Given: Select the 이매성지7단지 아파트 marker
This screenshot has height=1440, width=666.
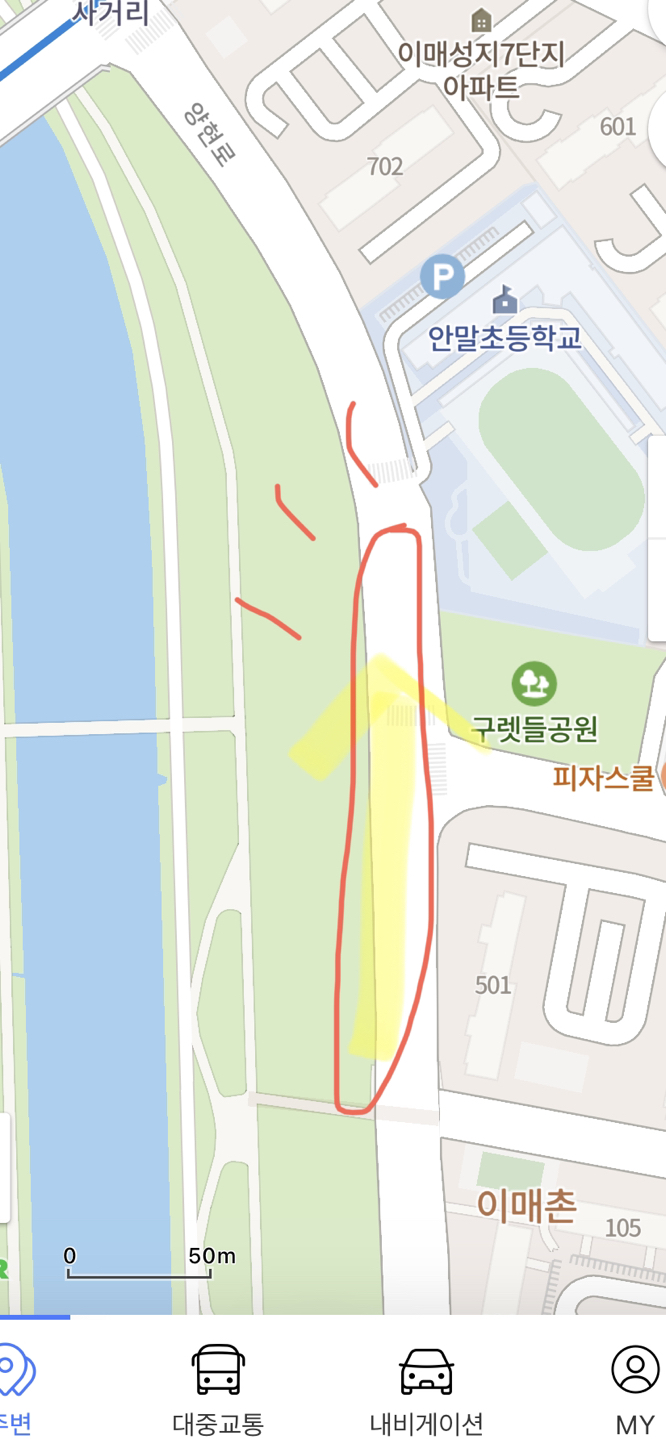Looking at the screenshot, I should coord(481,21).
